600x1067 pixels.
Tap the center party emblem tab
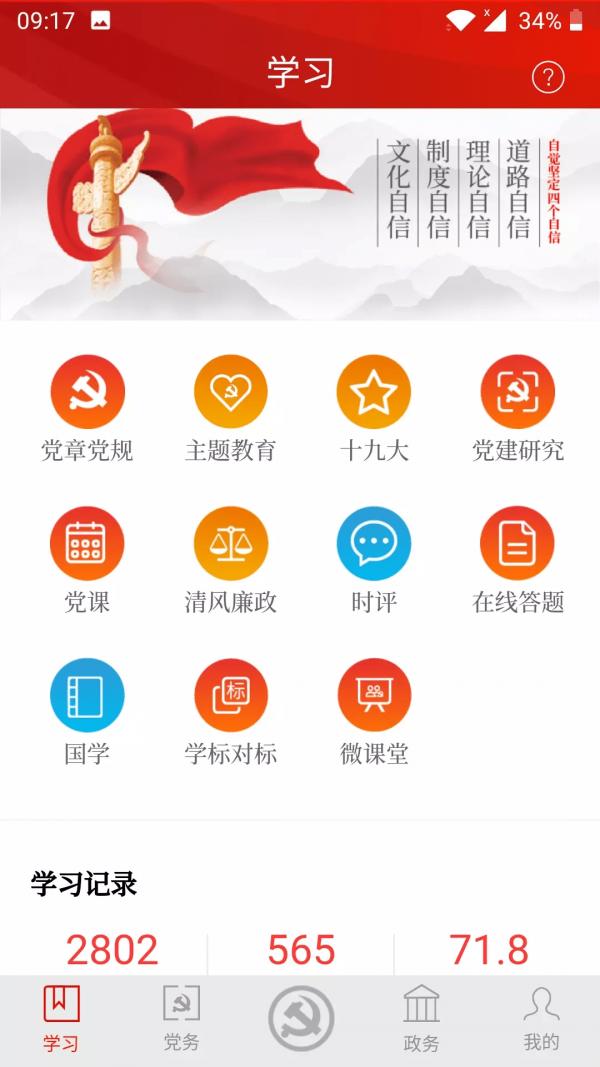301,1018
